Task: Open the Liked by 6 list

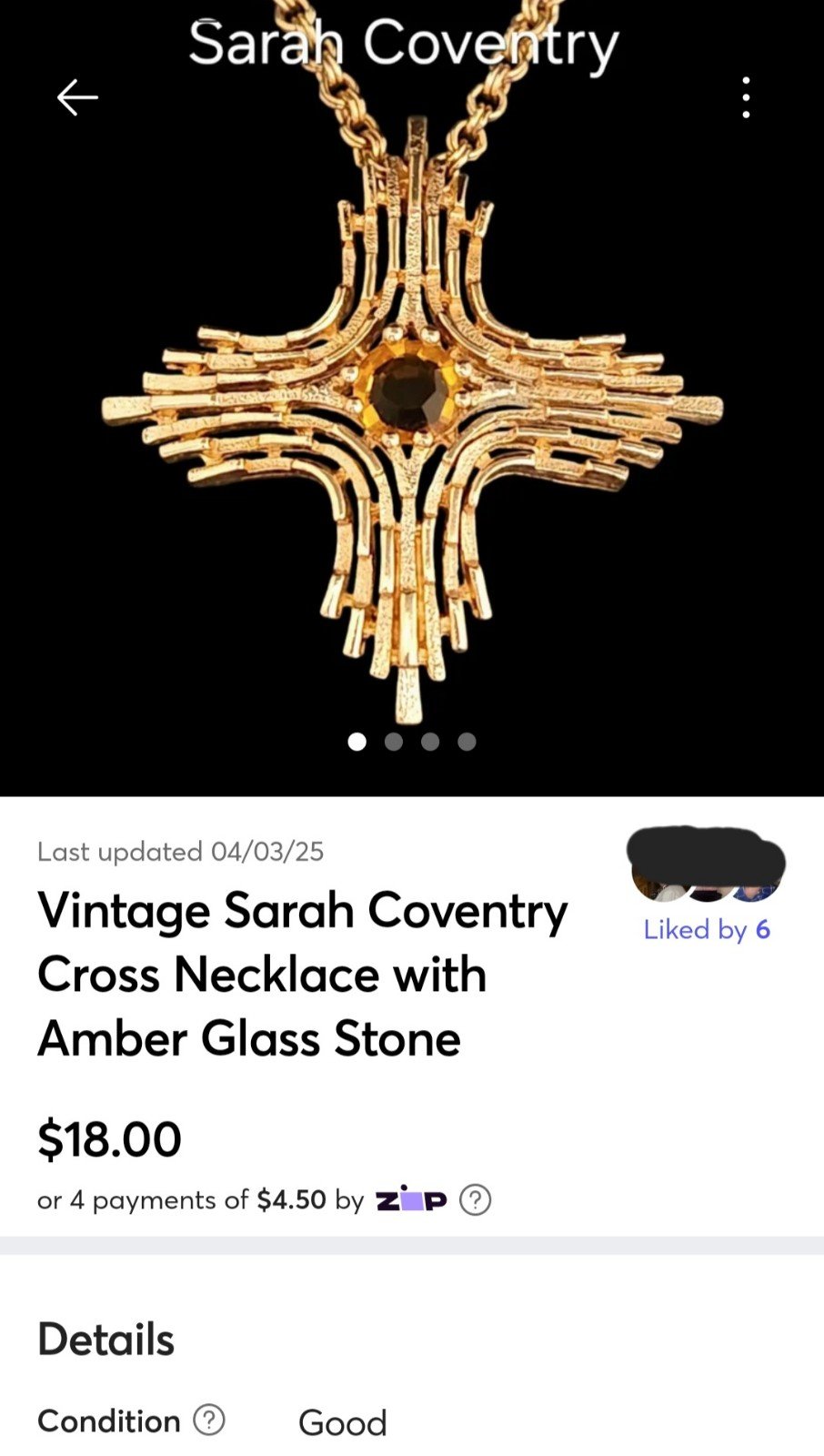Action: click(x=707, y=929)
